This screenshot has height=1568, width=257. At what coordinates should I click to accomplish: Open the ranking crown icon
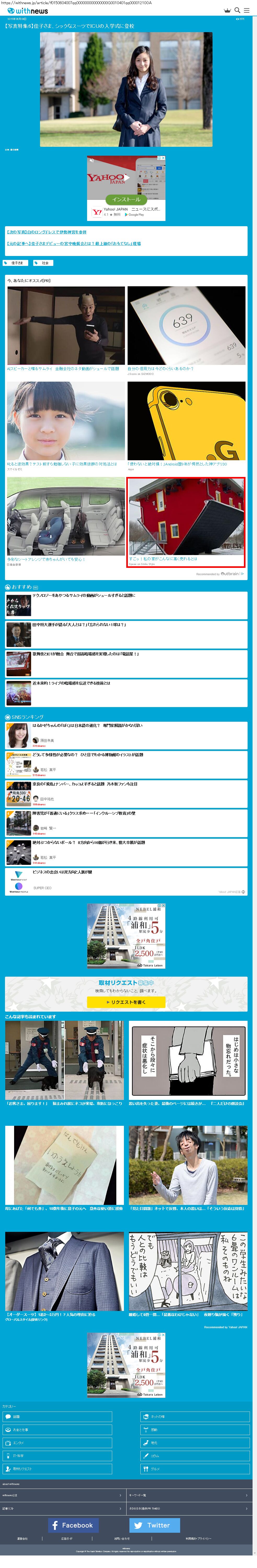pos(227,10)
